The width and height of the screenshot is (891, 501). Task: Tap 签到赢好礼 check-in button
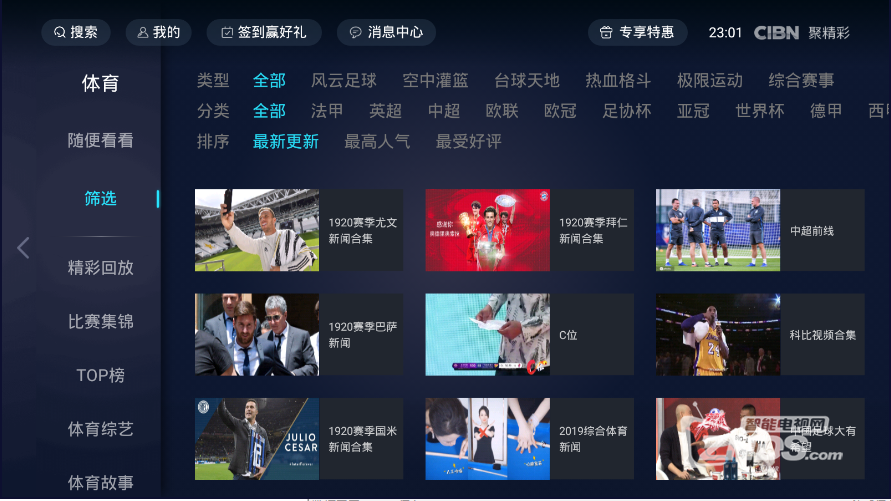264,32
